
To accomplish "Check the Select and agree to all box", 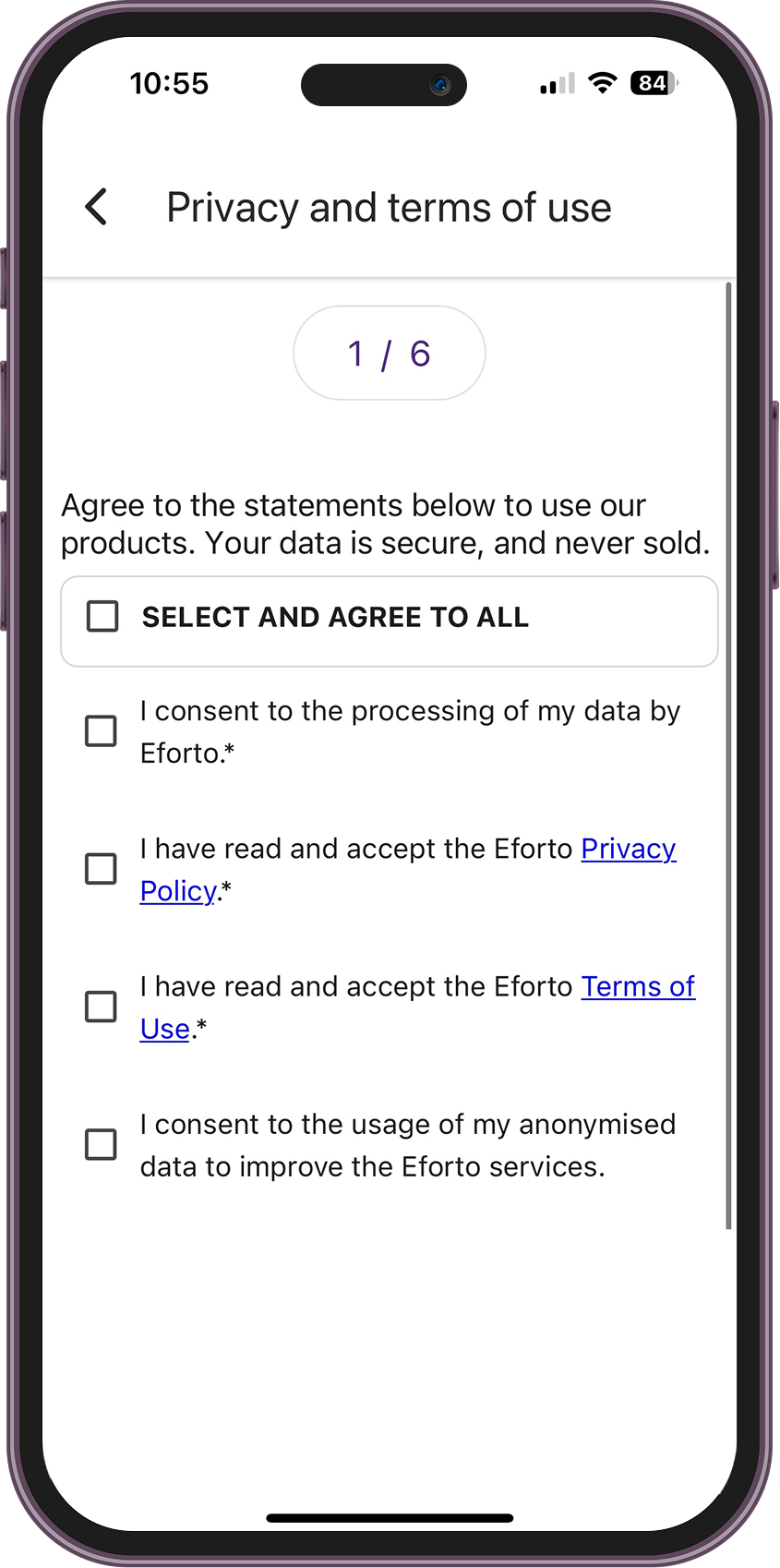I will 102,616.
